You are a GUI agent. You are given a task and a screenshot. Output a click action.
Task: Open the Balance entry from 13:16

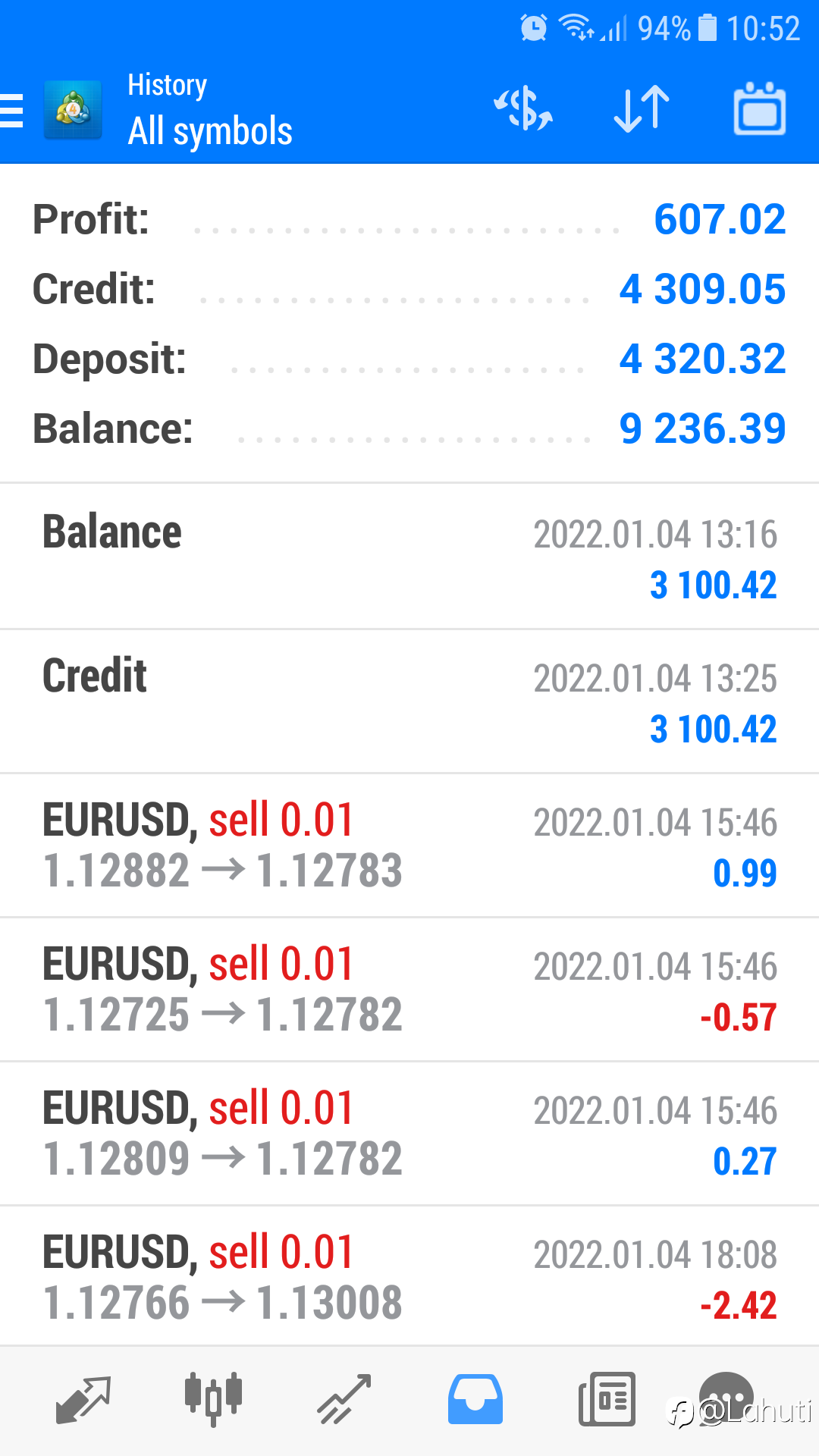coord(409,556)
